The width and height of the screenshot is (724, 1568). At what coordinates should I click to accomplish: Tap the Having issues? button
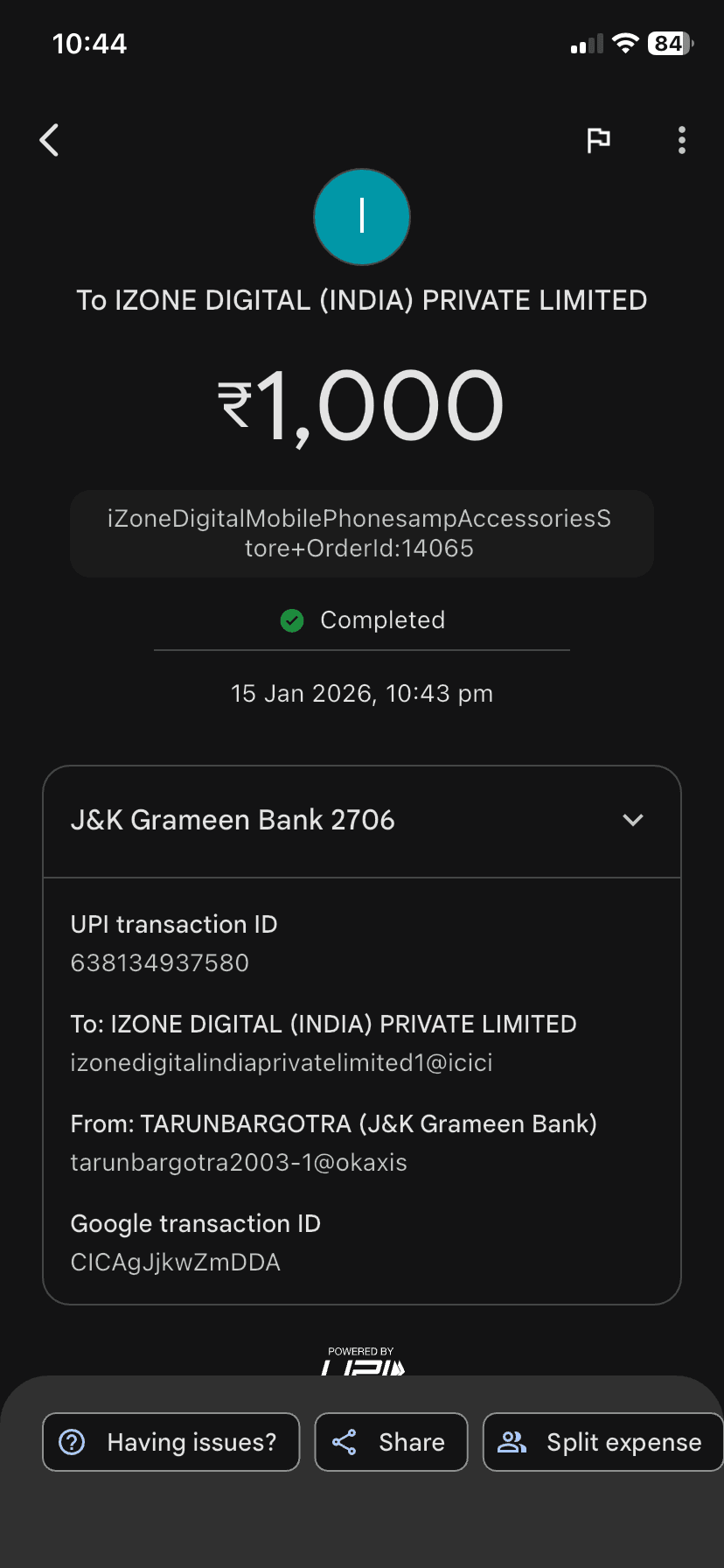pyautogui.click(x=171, y=1442)
